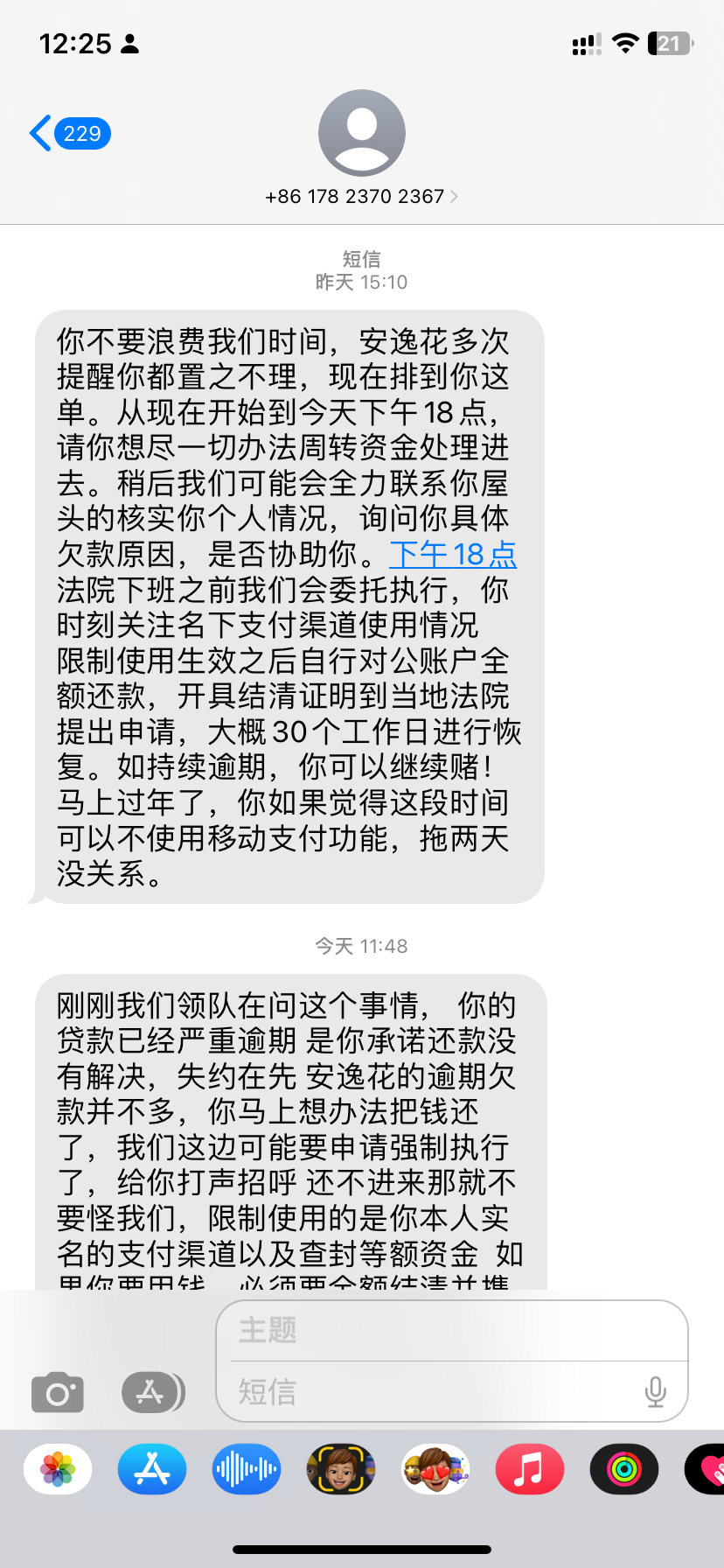Open the Memoji app in the strip

tap(341, 1469)
